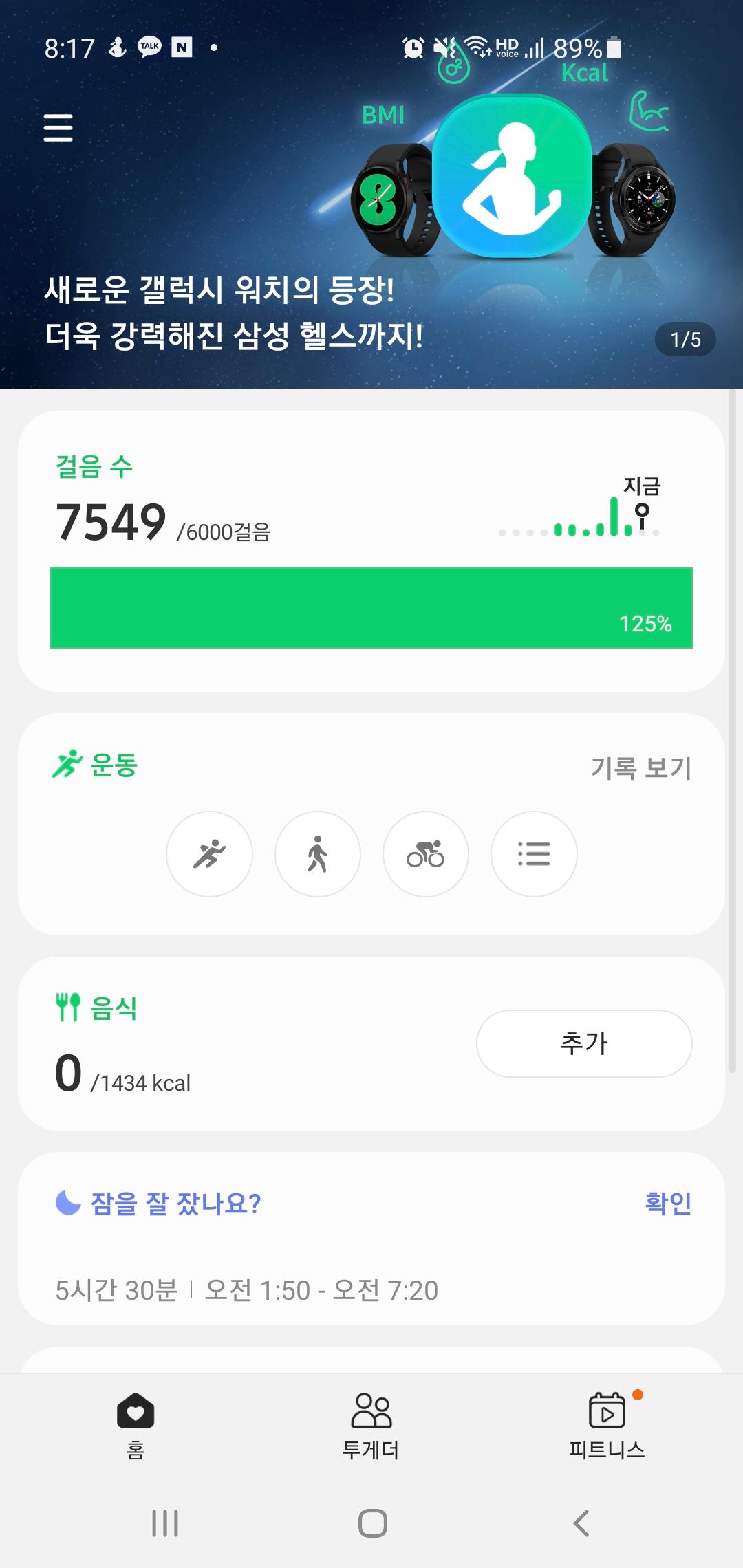
Task: Open the full workout list
Action: tap(534, 854)
